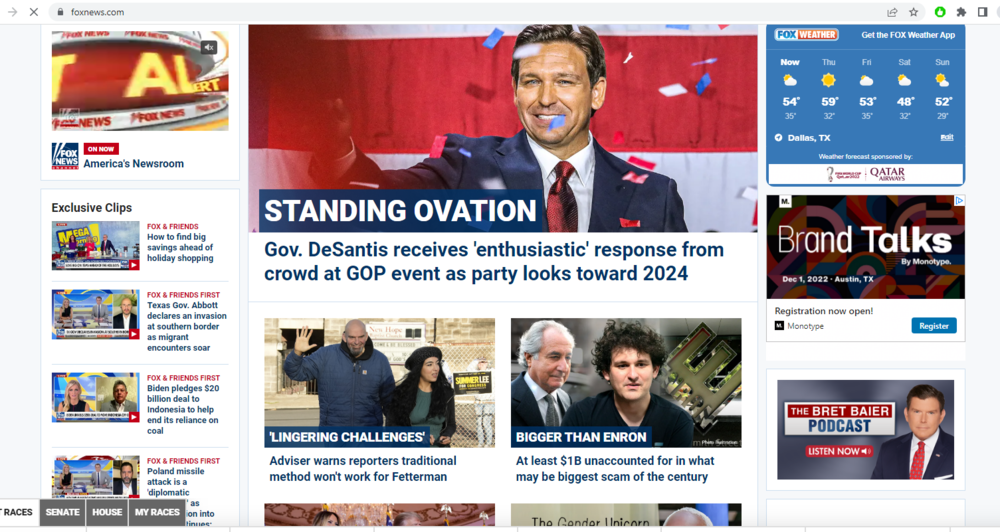
Task: Stop loading the page
Action: [x=33, y=12]
